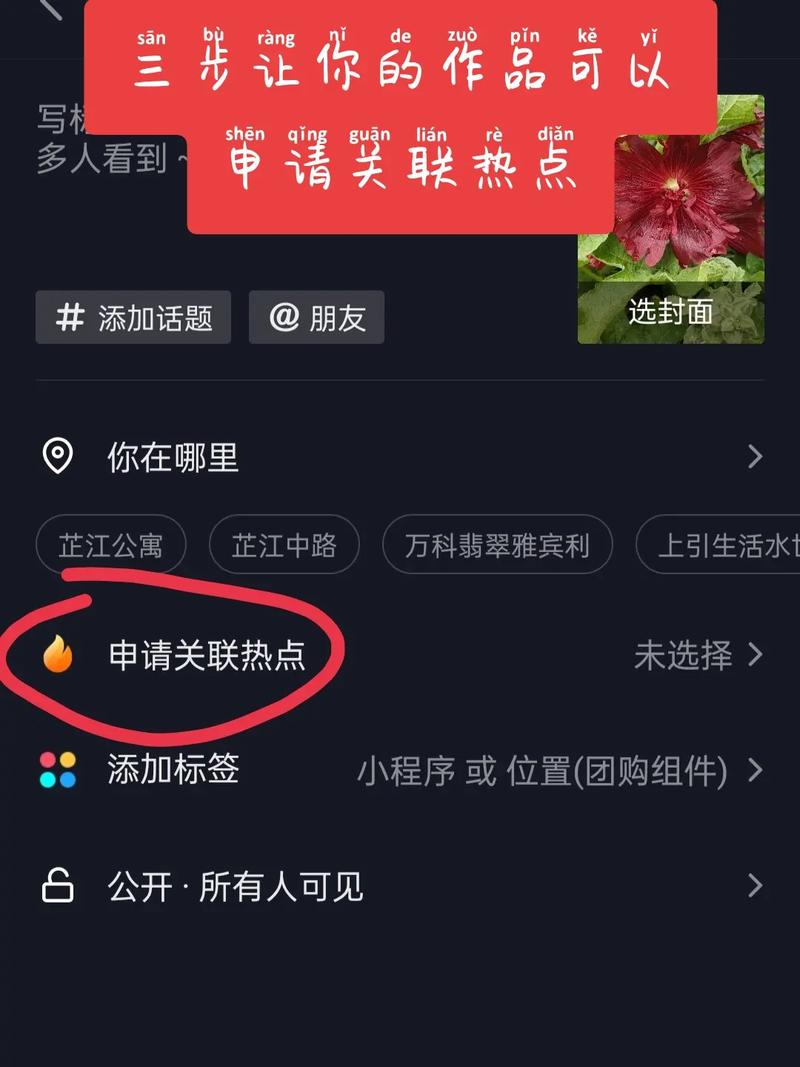Tap the @朋友 mention button
The width and height of the screenshot is (800, 1067).
pos(316,317)
